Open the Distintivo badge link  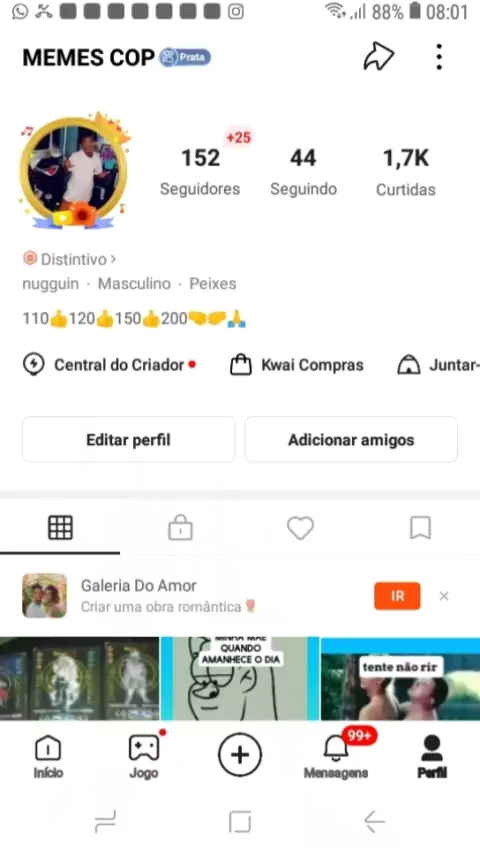click(69, 259)
